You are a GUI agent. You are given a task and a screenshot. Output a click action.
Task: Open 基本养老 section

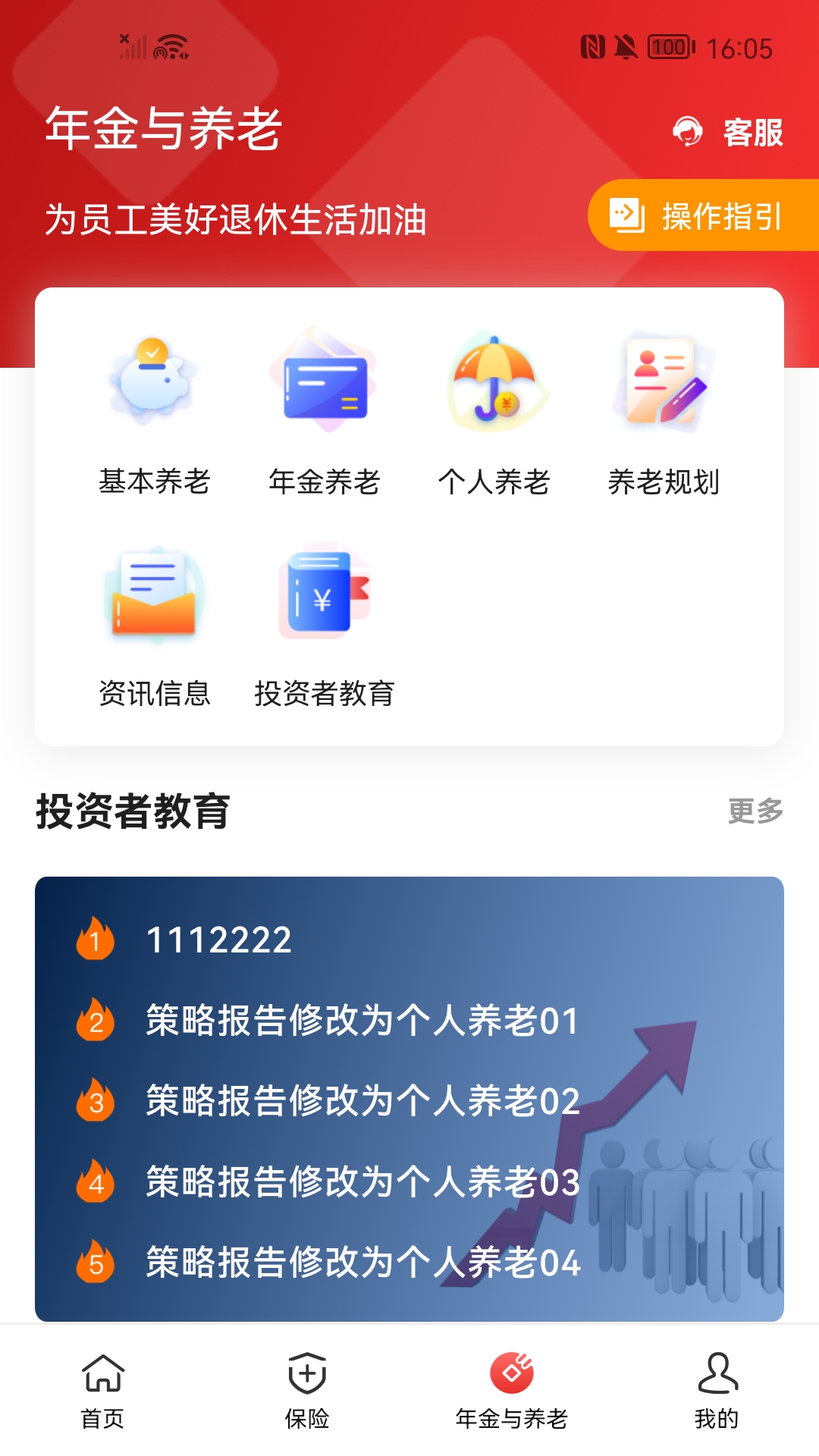(154, 413)
